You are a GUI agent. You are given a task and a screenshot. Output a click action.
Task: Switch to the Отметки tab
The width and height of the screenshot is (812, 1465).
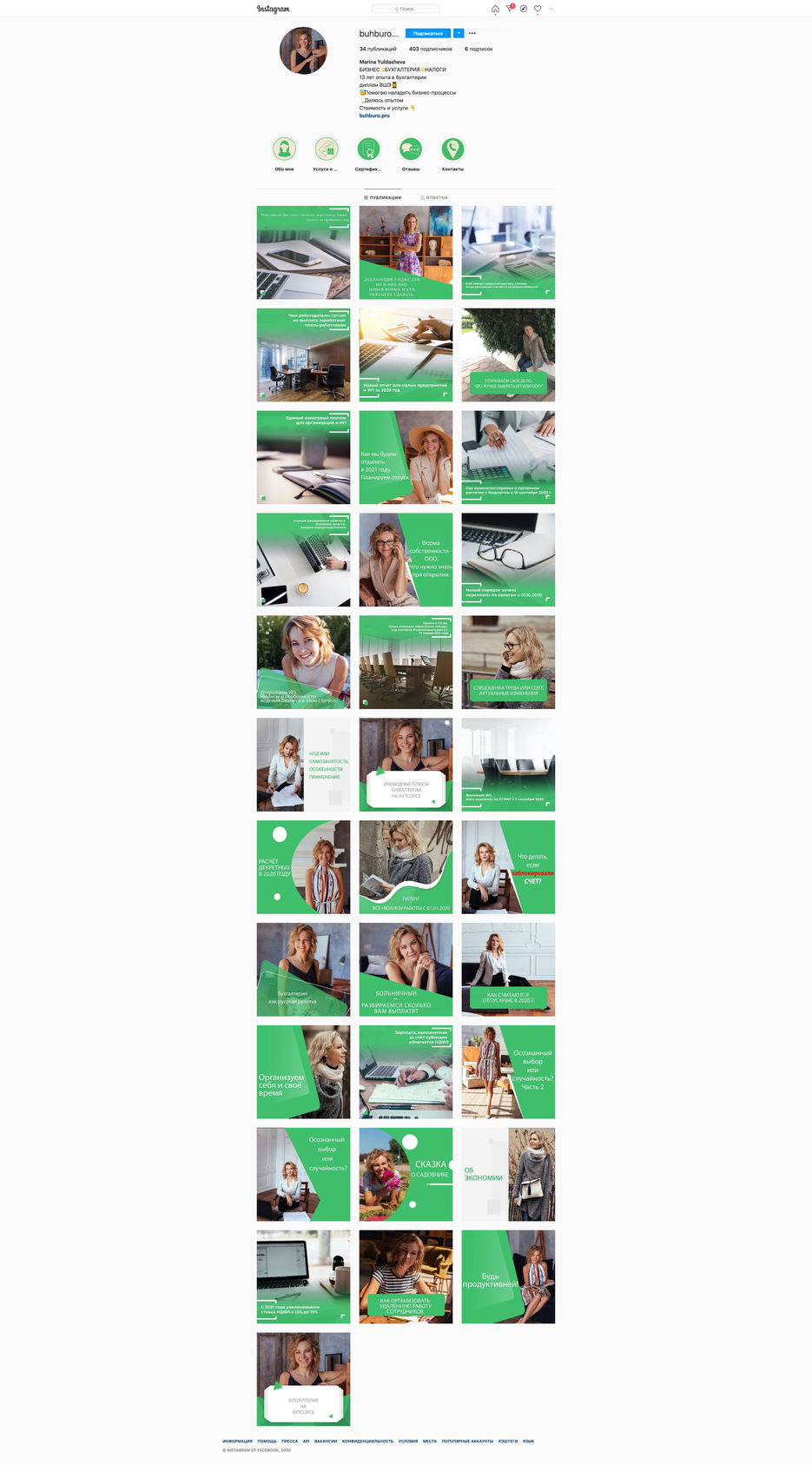(434, 197)
